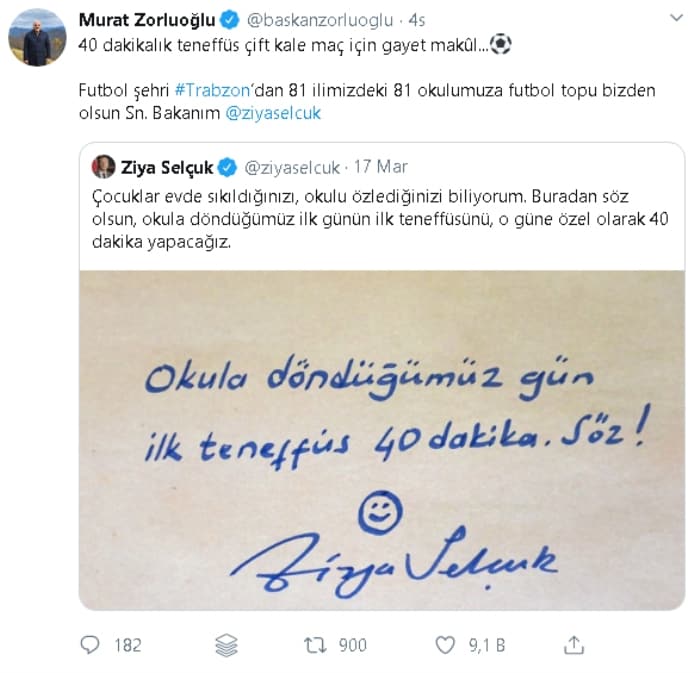This screenshot has height=673, width=700.
Task: Tap the stacked layers icon
Action: [226, 645]
